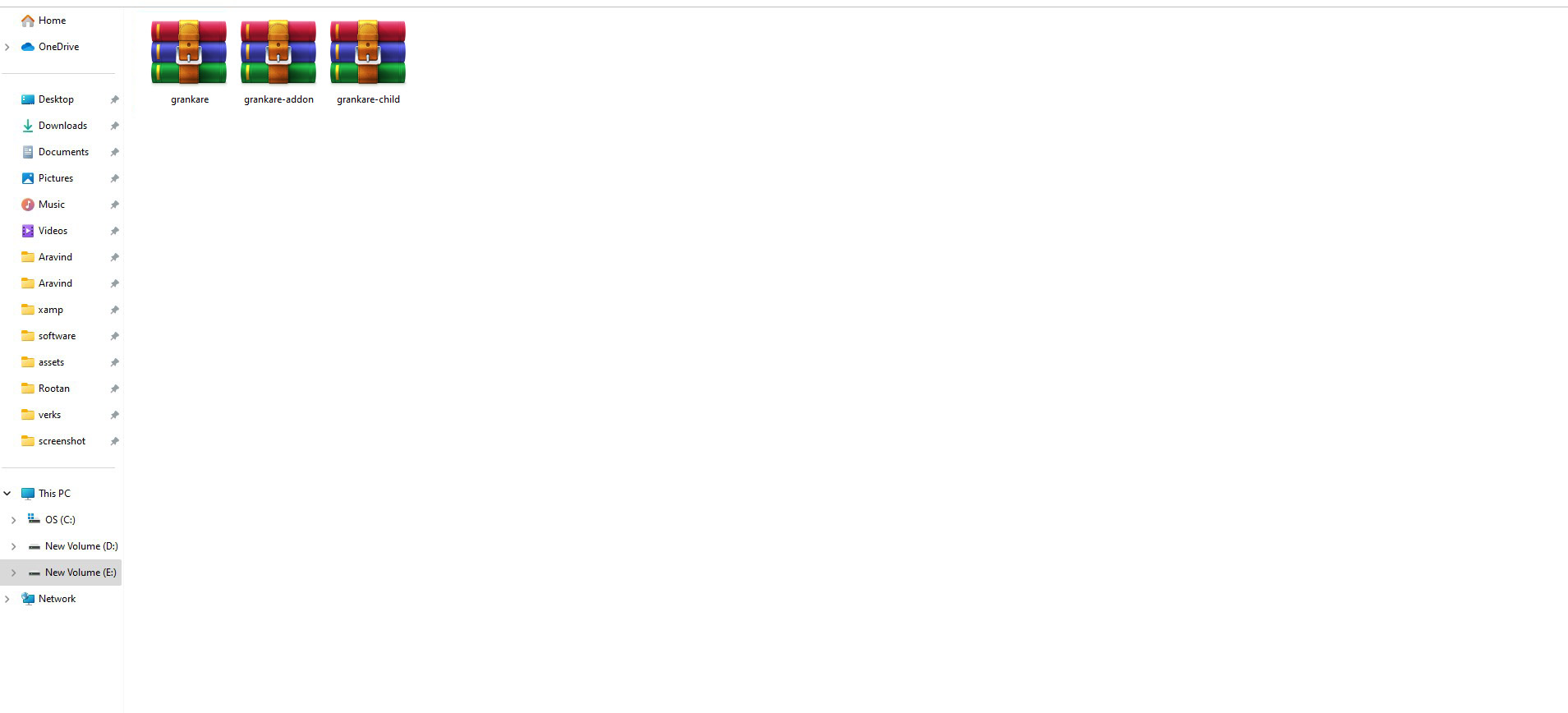Open the Videos folder
The height and width of the screenshot is (713, 1568).
53,231
